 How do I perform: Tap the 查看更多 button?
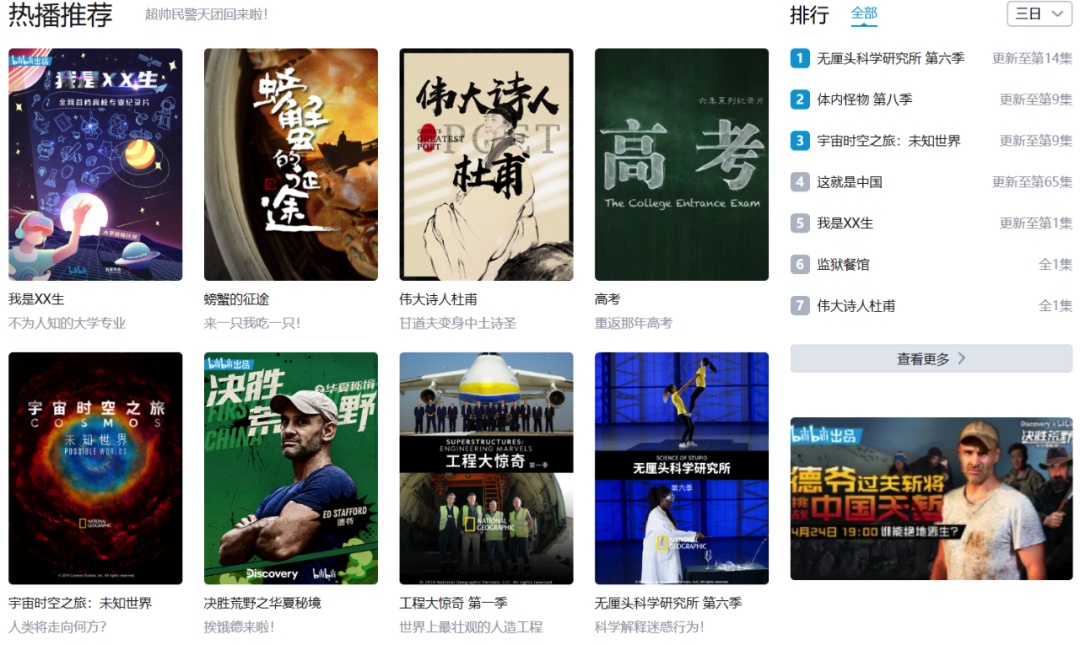(x=931, y=358)
